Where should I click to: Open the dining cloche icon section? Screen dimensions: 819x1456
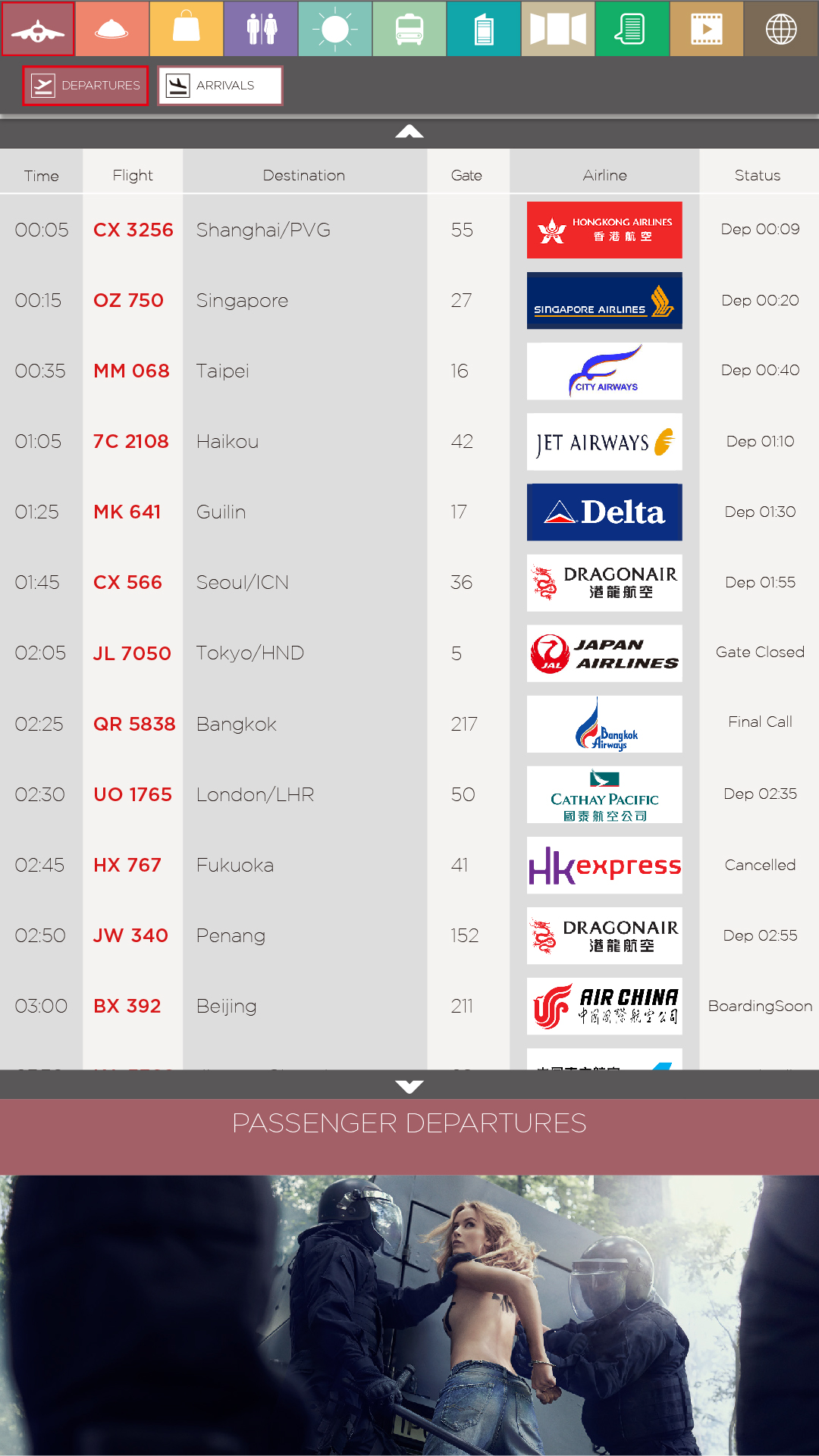pyautogui.click(x=111, y=29)
